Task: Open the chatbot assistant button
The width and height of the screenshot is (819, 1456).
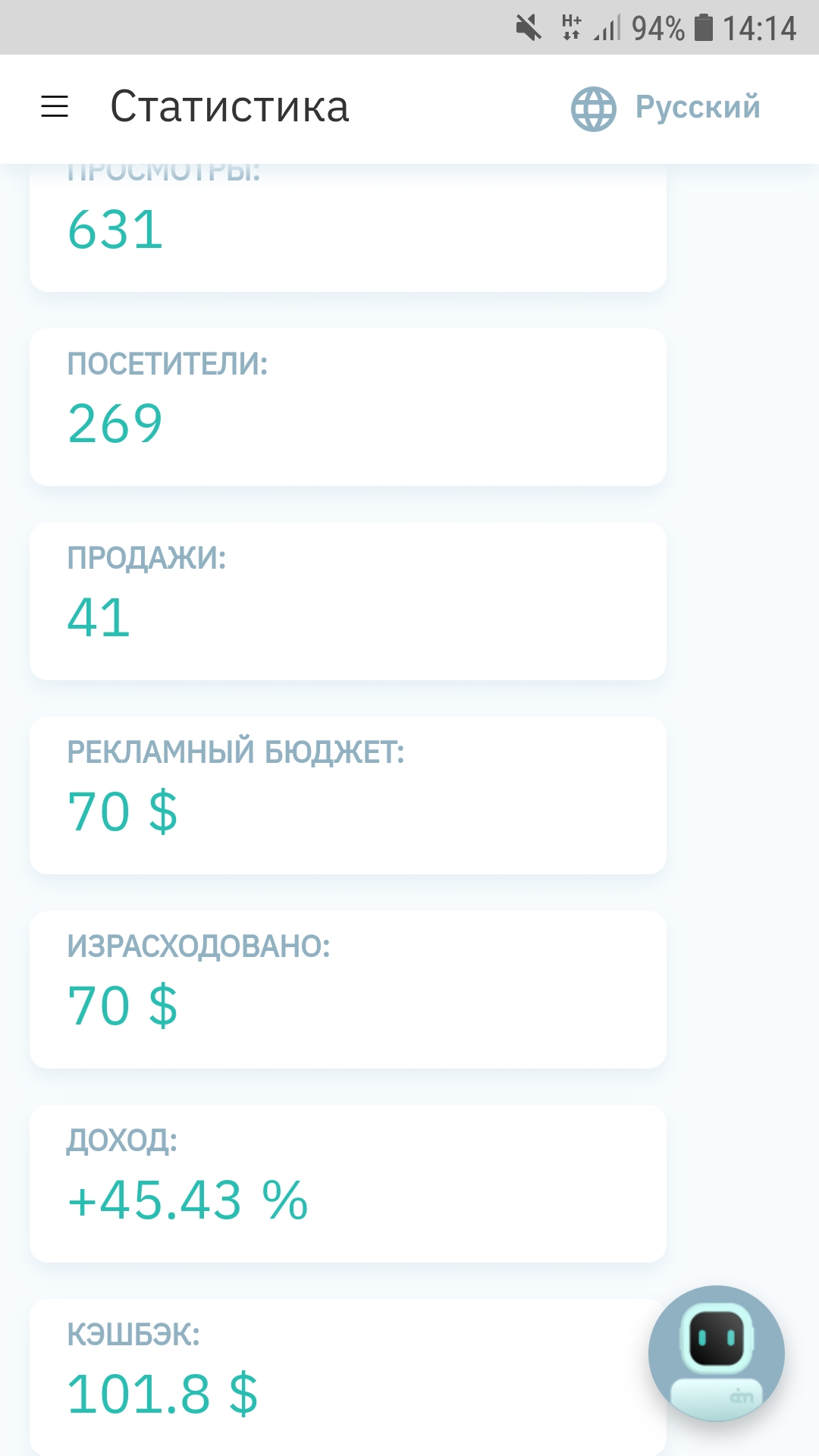Action: [x=716, y=1352]
